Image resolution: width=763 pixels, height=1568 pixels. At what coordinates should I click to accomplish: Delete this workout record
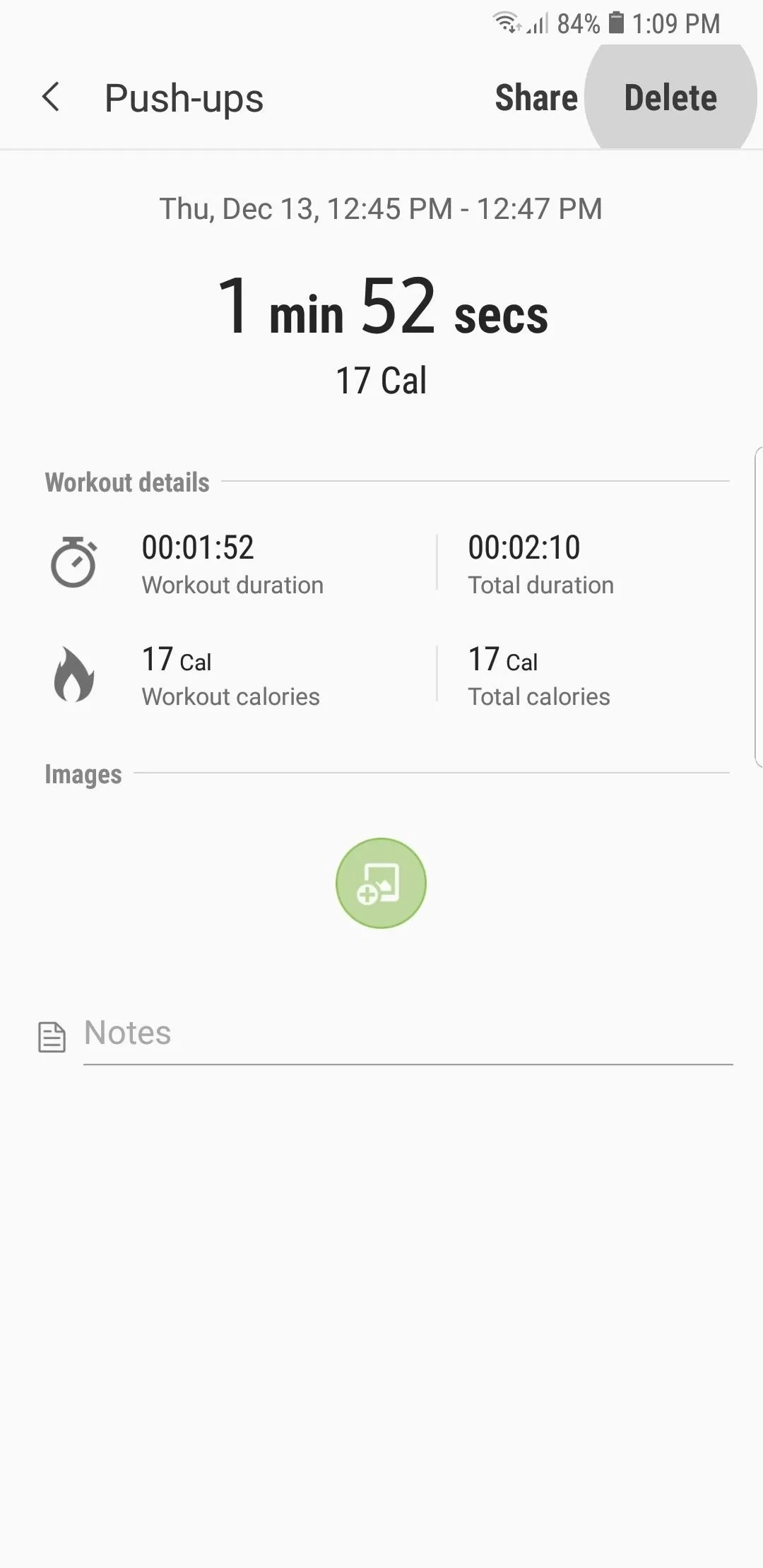pyautogui.click(x=670, y=97)
